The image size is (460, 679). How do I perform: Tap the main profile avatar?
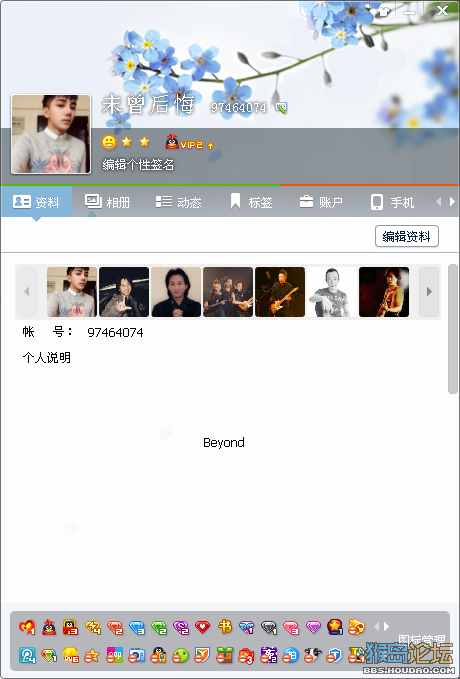[51, 134]
